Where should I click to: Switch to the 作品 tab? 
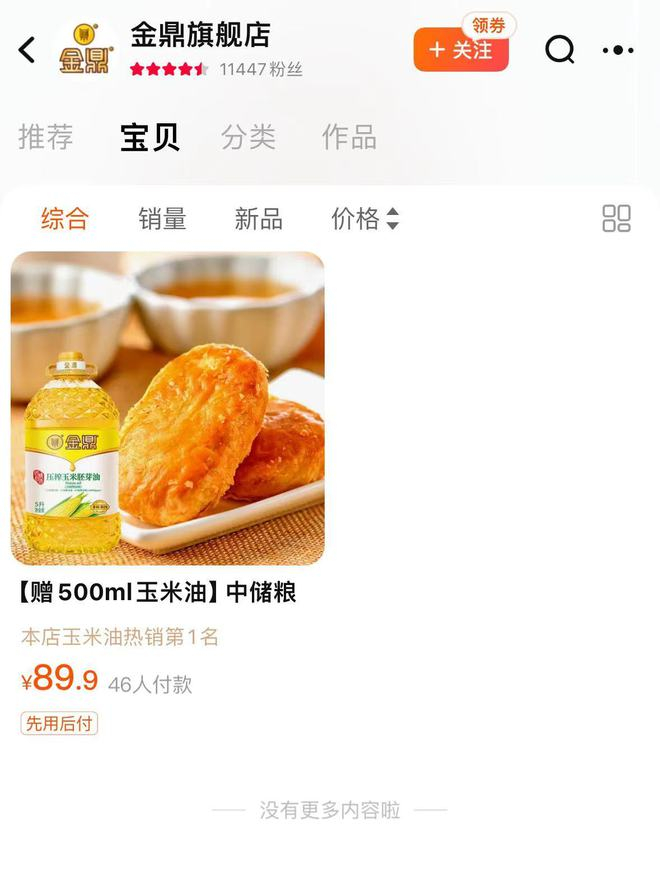pos(349,137)
